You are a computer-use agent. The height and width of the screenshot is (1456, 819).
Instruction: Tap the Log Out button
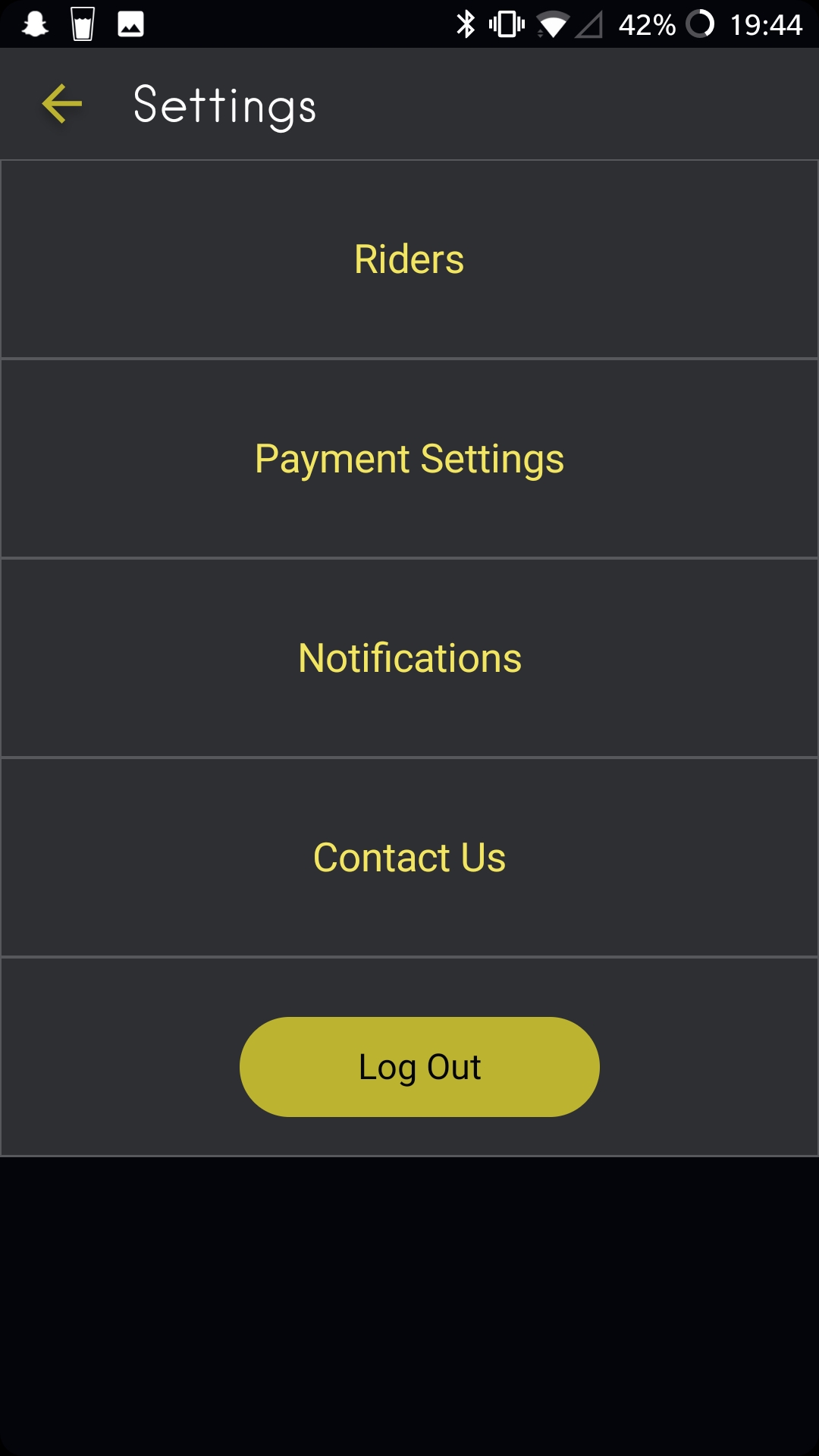[x=419, y=1067]
